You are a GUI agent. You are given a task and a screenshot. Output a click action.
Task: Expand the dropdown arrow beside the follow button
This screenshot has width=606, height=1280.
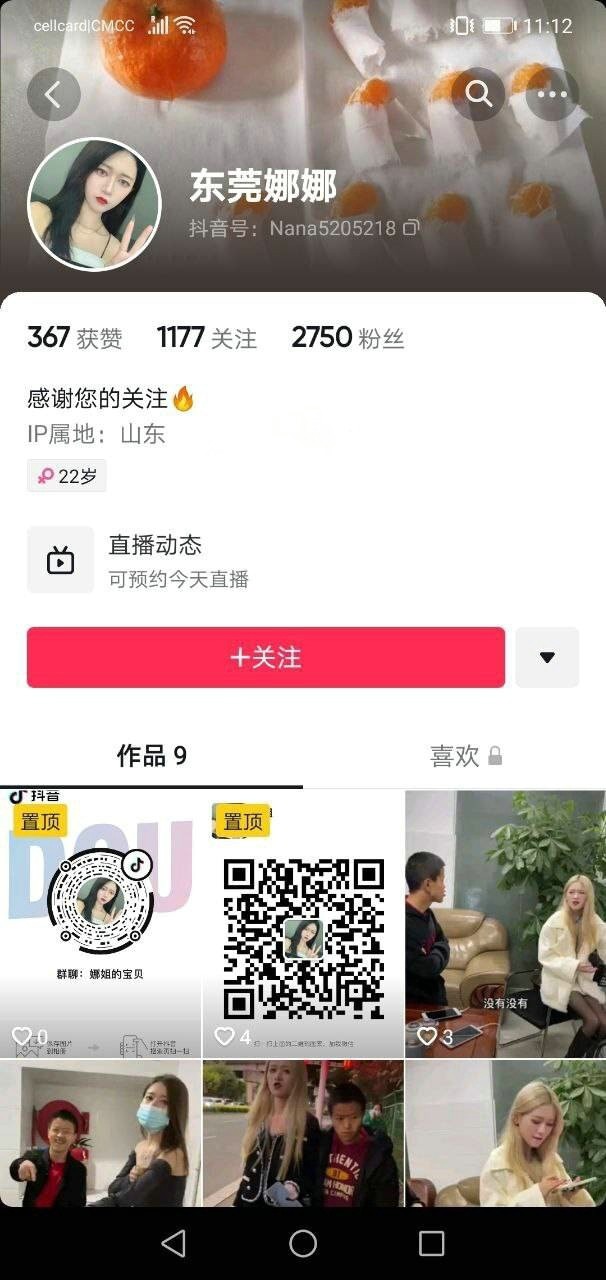[x=547, y=657]
